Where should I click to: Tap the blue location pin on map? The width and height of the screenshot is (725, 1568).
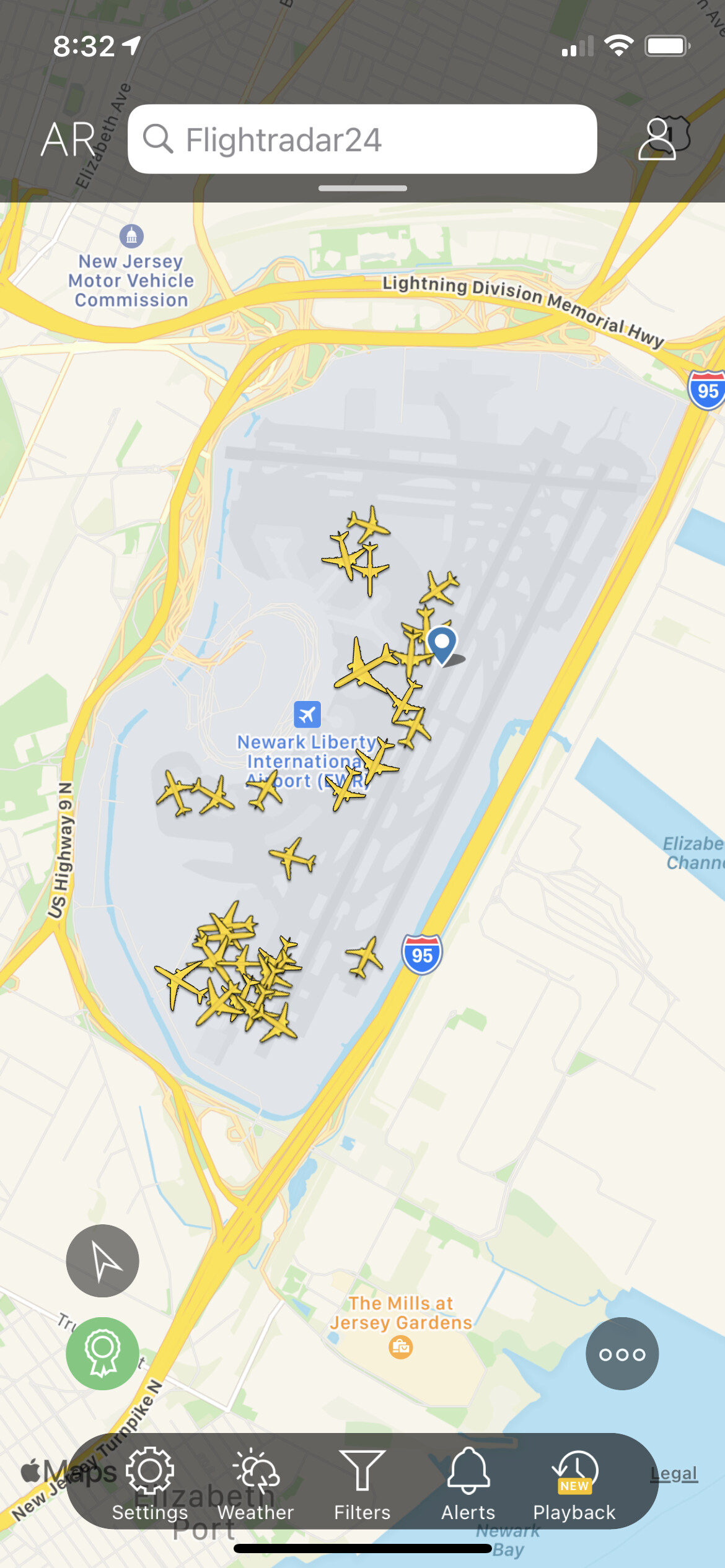coord(442,643)
